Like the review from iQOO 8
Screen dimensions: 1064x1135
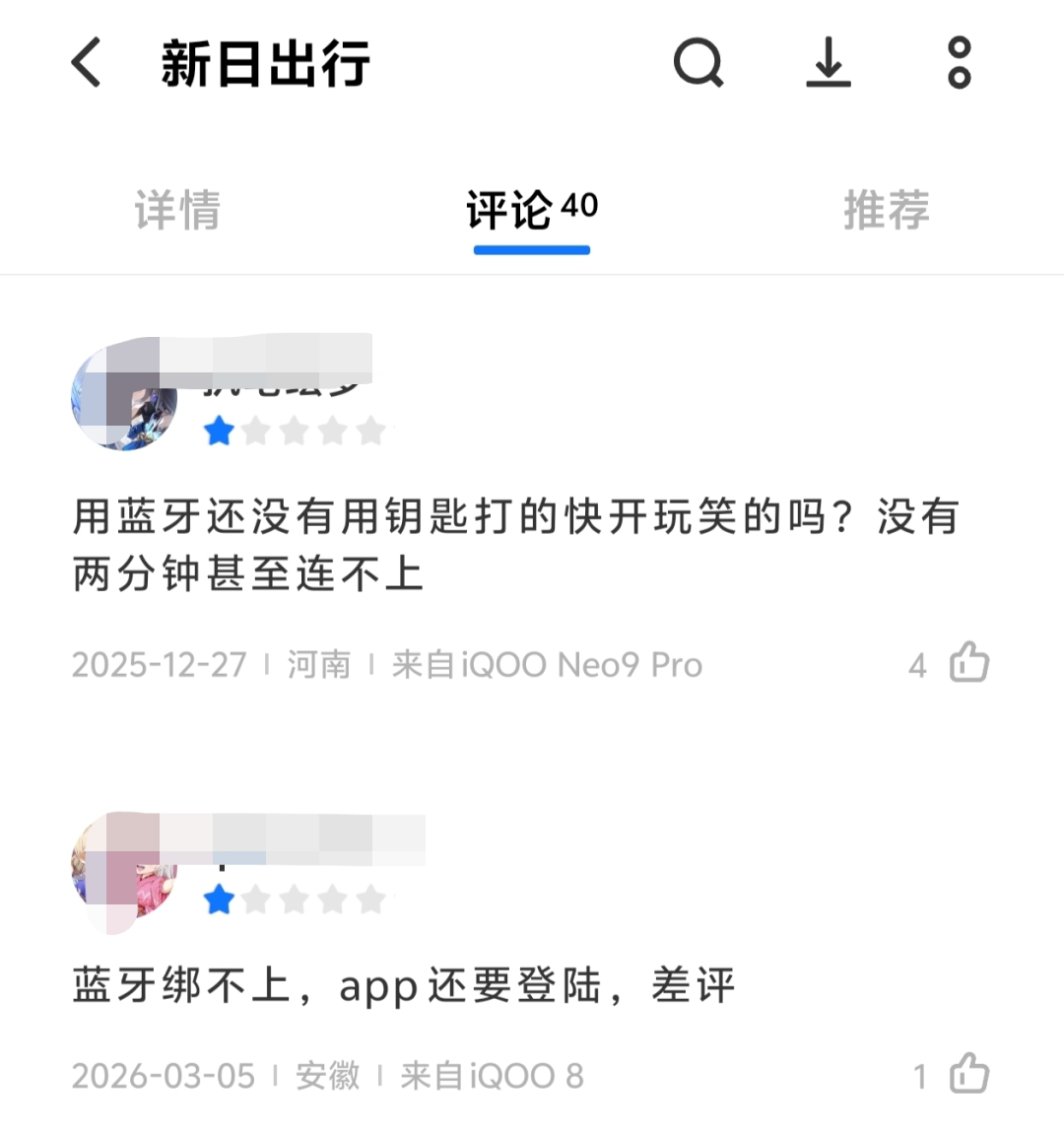[x=968, y=1075]
